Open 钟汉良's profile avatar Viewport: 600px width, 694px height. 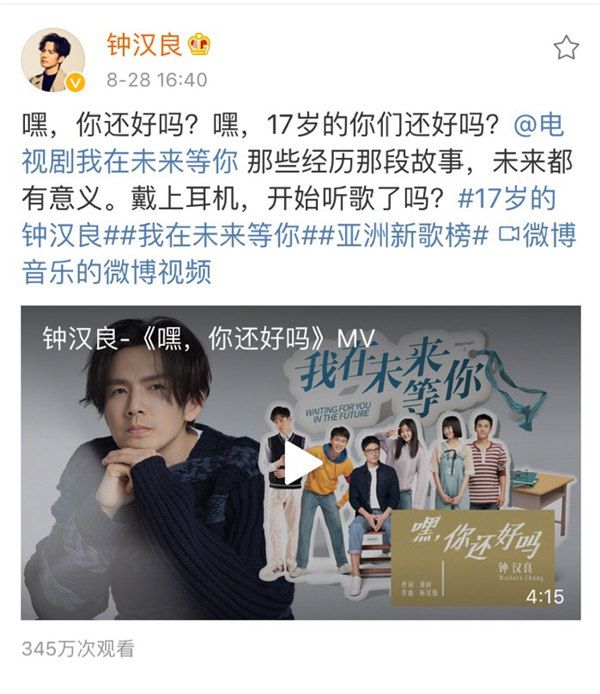pyautogui.click(x=53, y=60)
